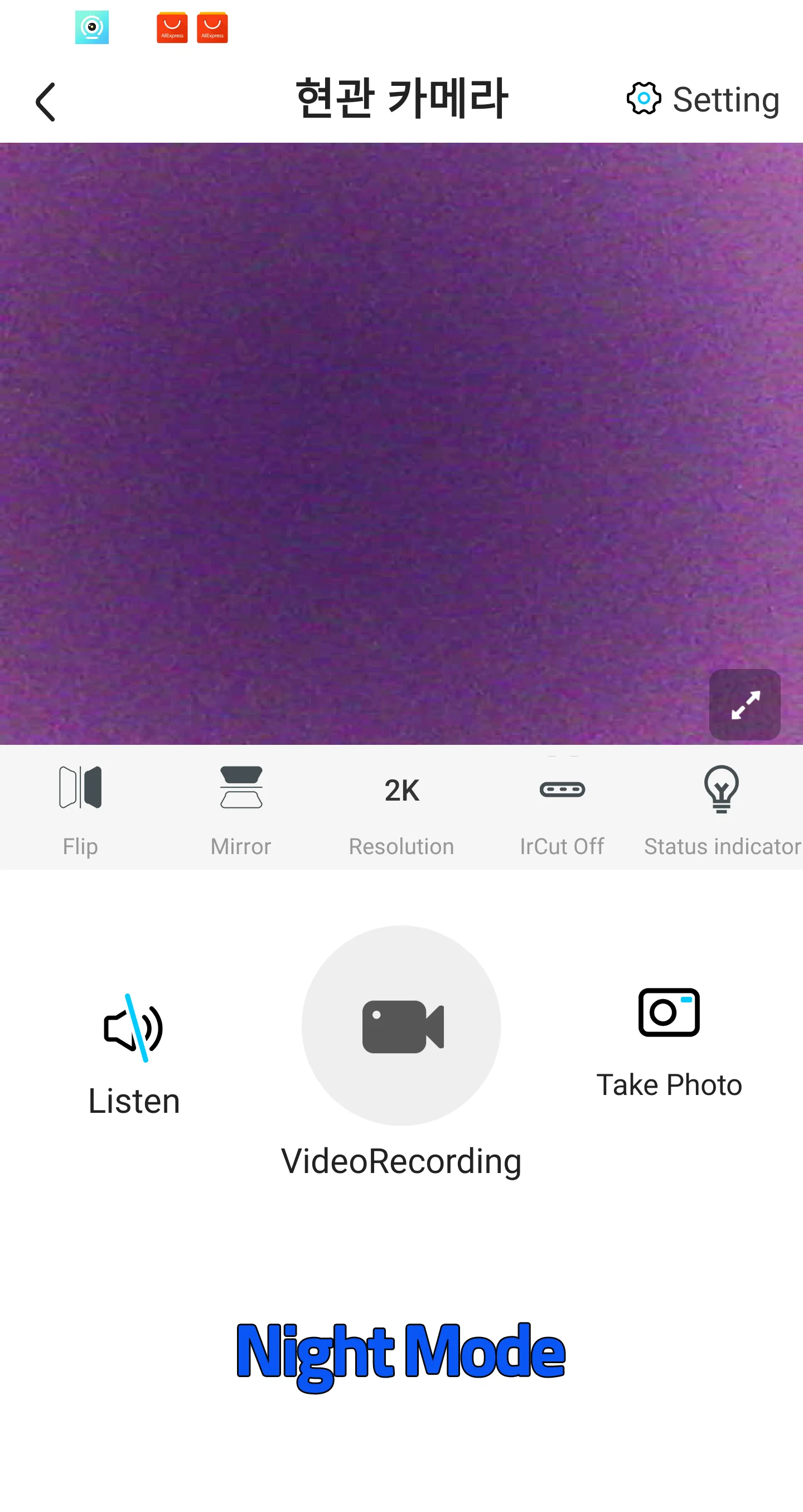Turn on Listen audio
Viewport: 803px width, 1512px height.
click(134, 1051)
